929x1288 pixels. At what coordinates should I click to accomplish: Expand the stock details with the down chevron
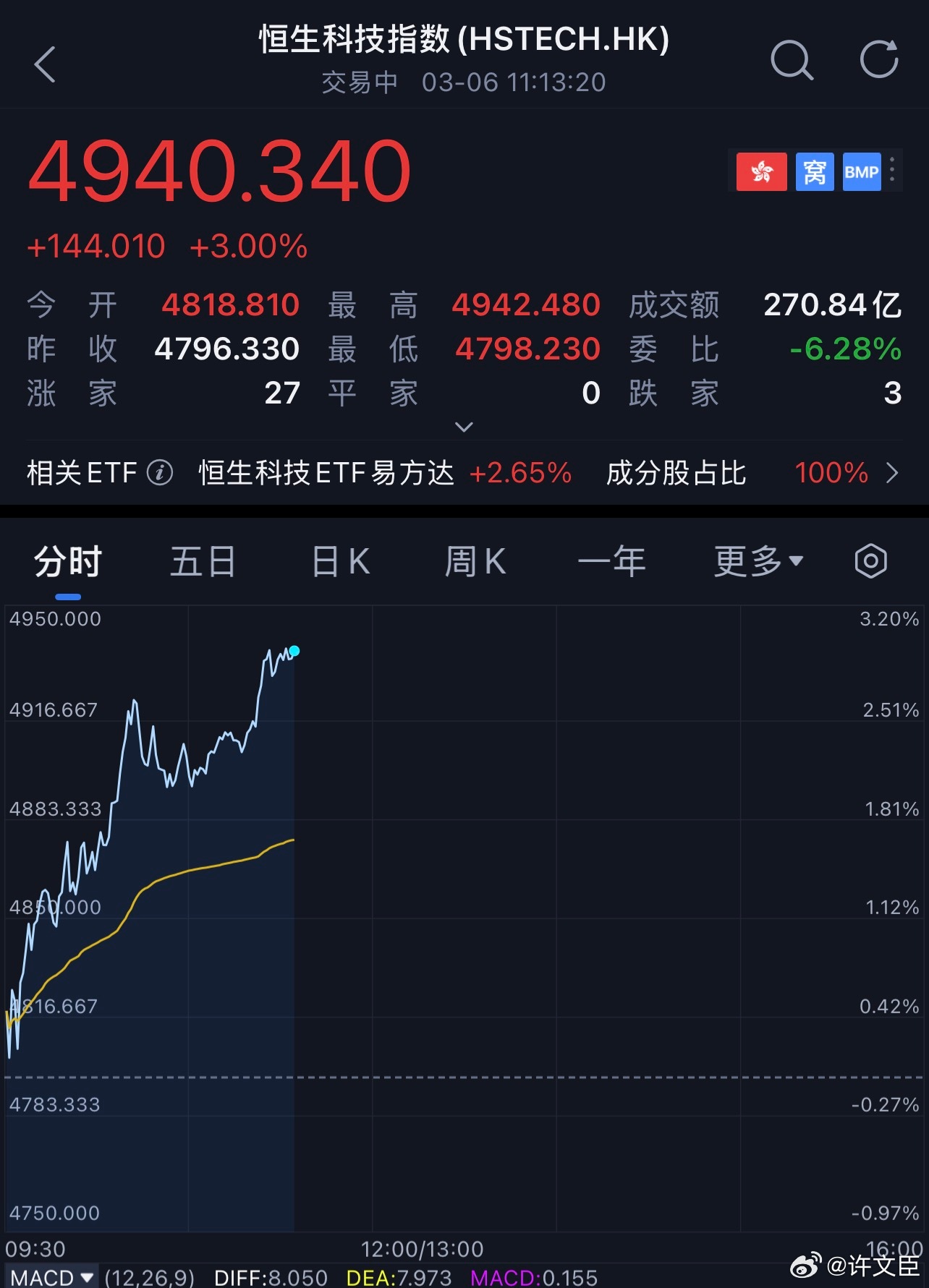point(464,427)
